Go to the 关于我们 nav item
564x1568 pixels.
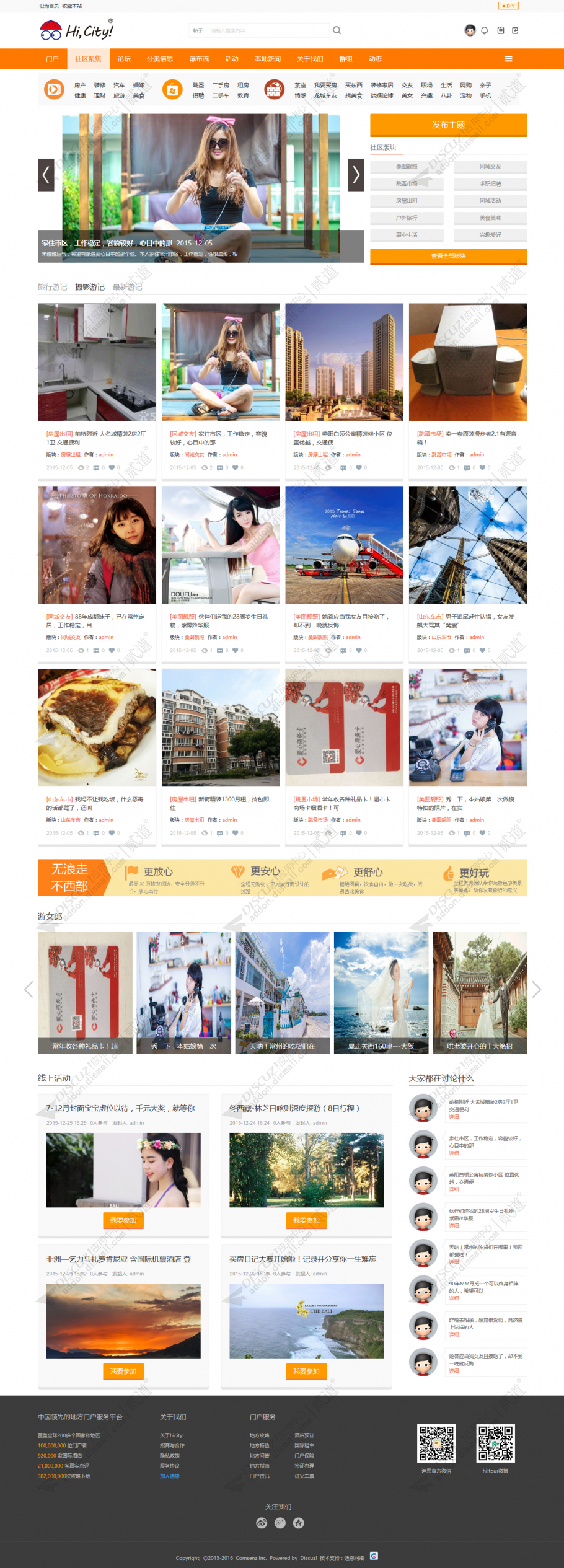310,59
